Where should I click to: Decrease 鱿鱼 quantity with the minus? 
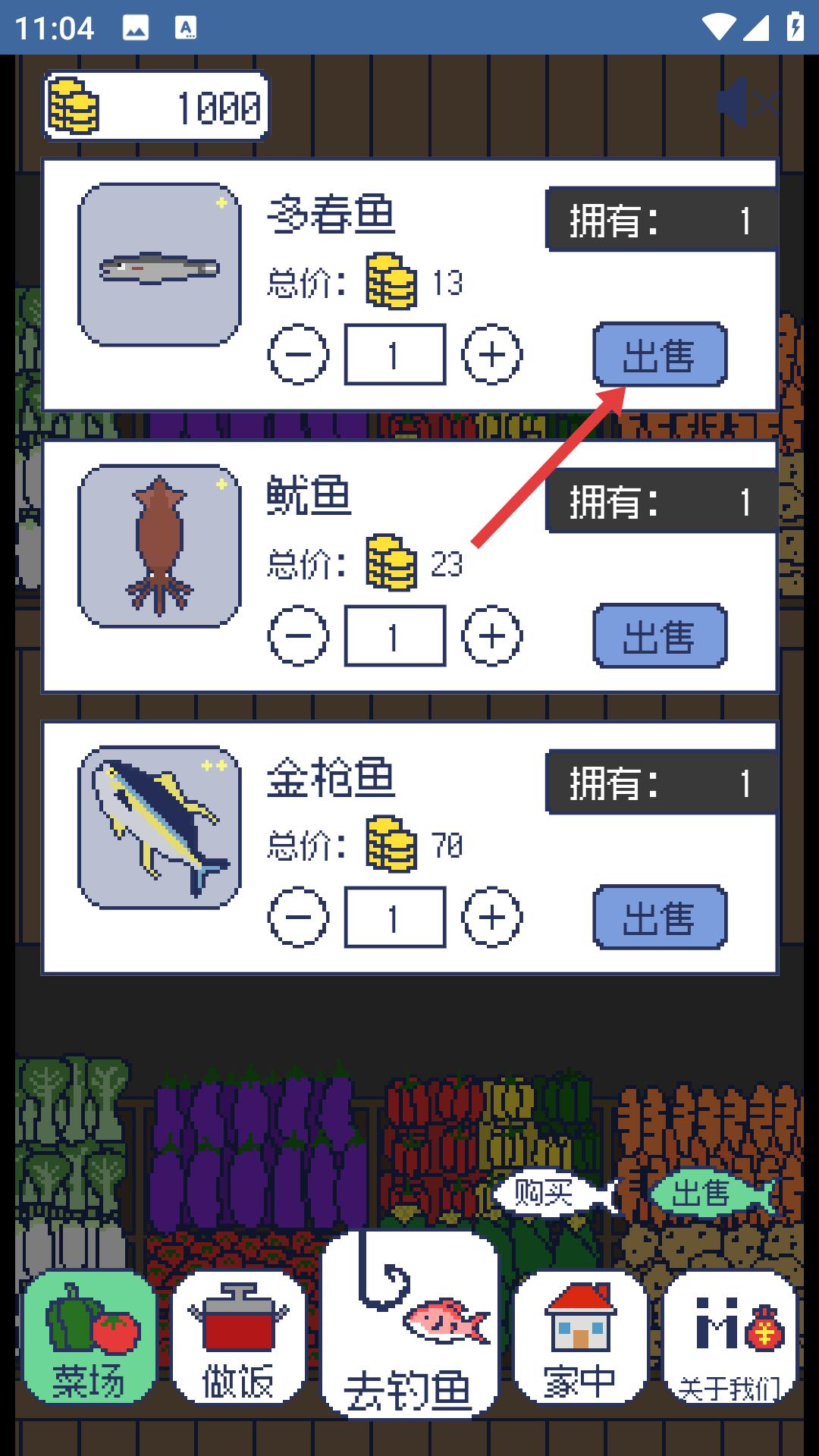click(x=298, y=636)
